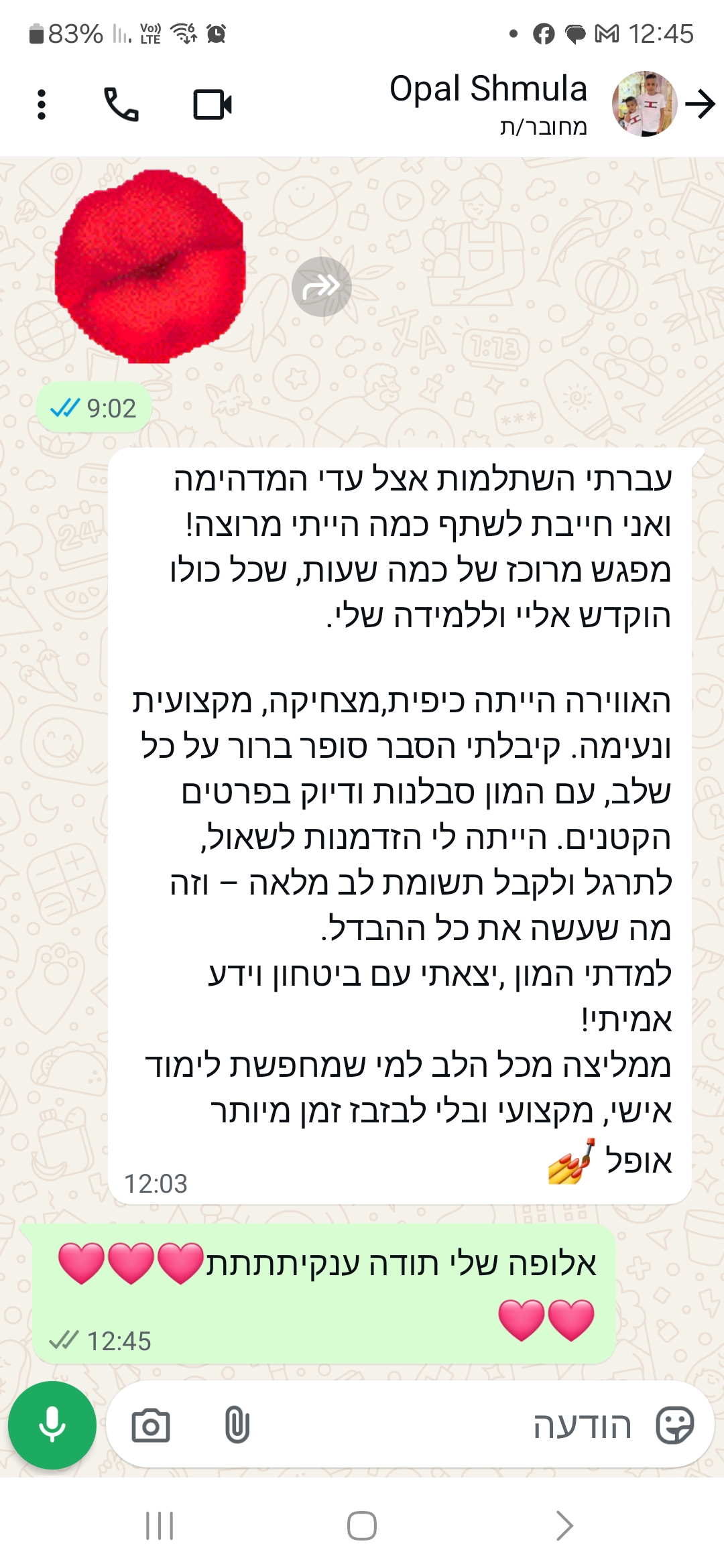
Task: Record a voice message with the microphone
Action: 52,1425
